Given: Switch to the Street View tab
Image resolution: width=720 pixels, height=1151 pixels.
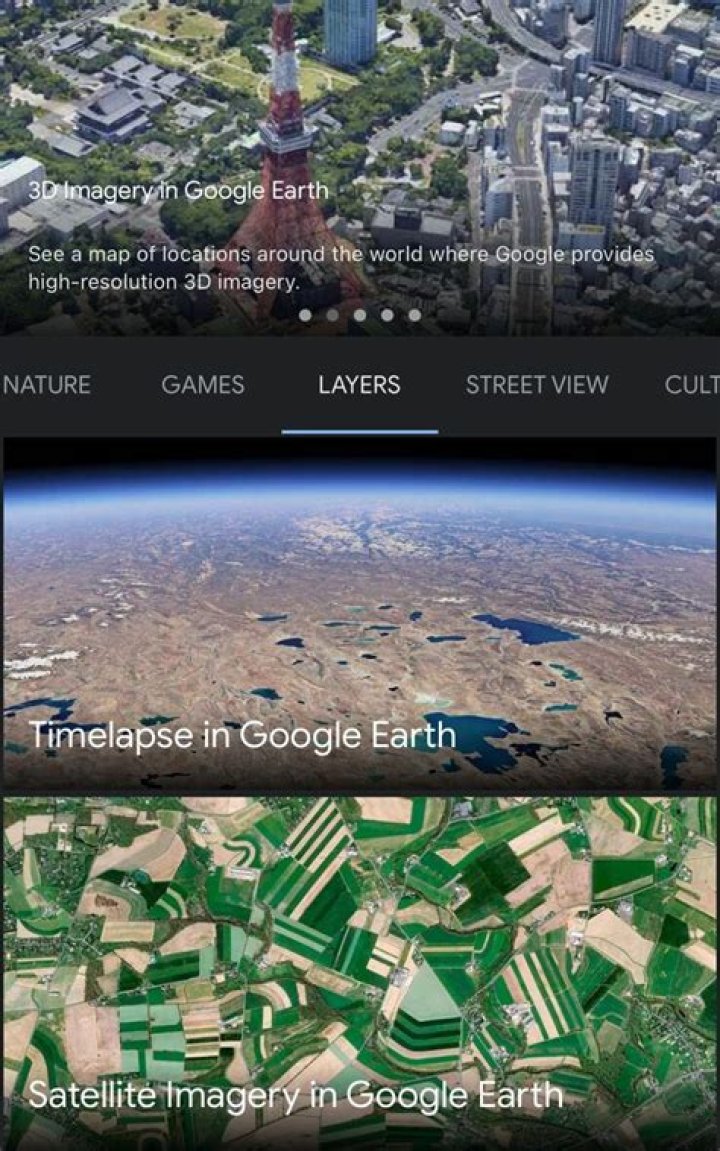Looking at the screenshot, I should tap(536, 385).
